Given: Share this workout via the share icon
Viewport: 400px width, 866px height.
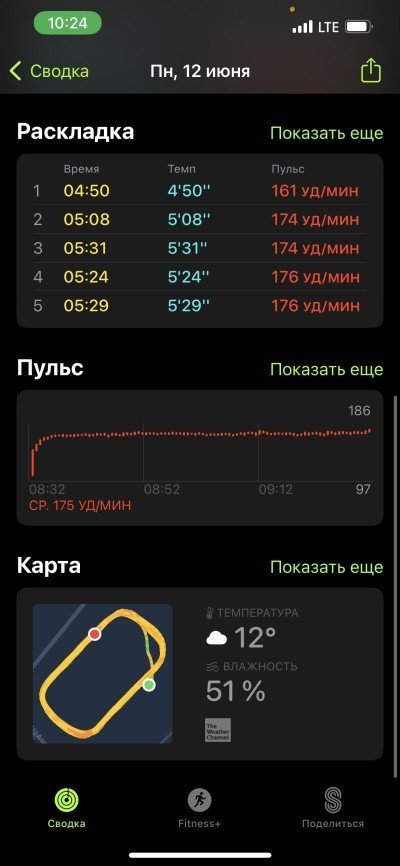Looking at the screenshot, I should click(x=371, y=71).
